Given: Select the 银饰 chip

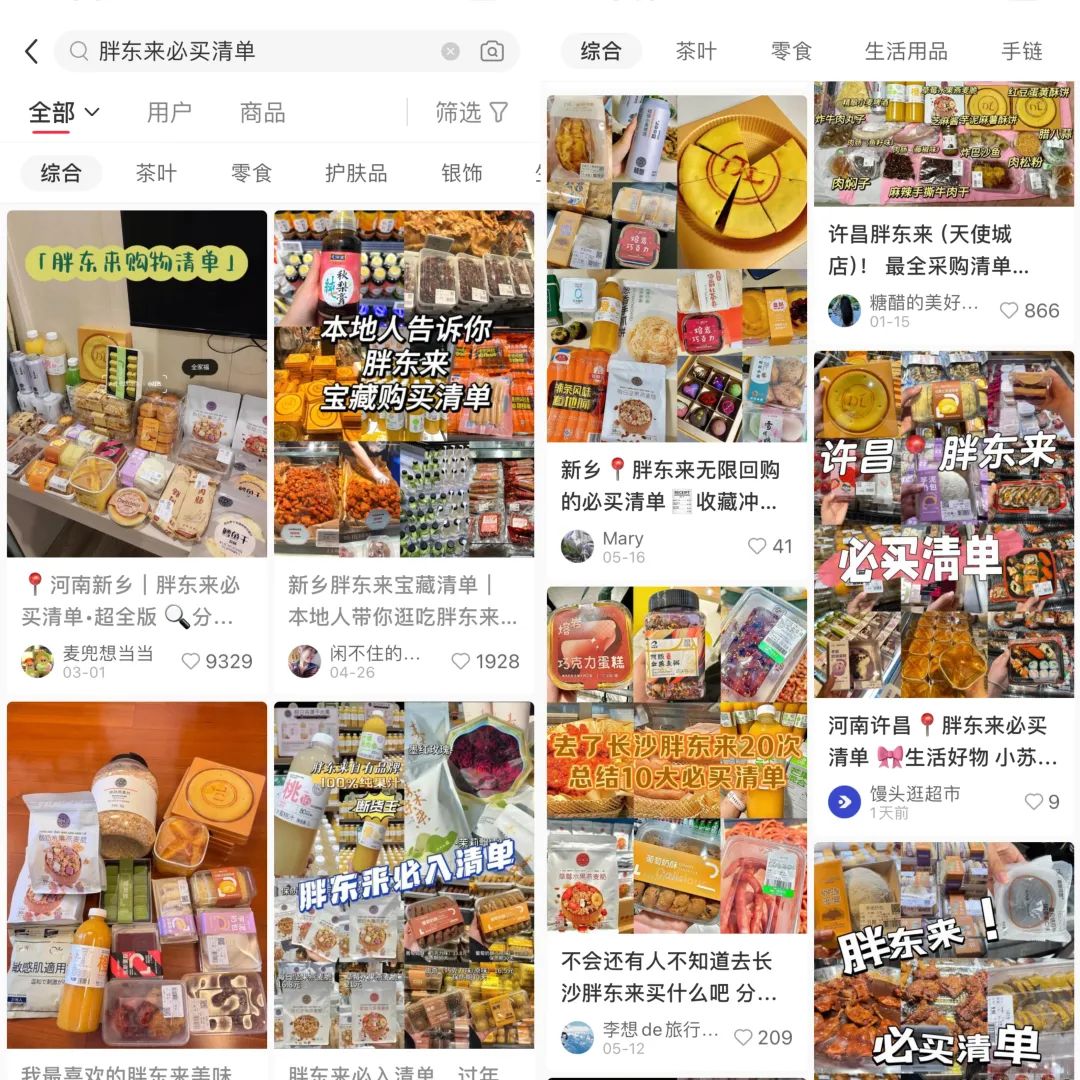Looking at the screenshot, I should click(x=461, y=173).
